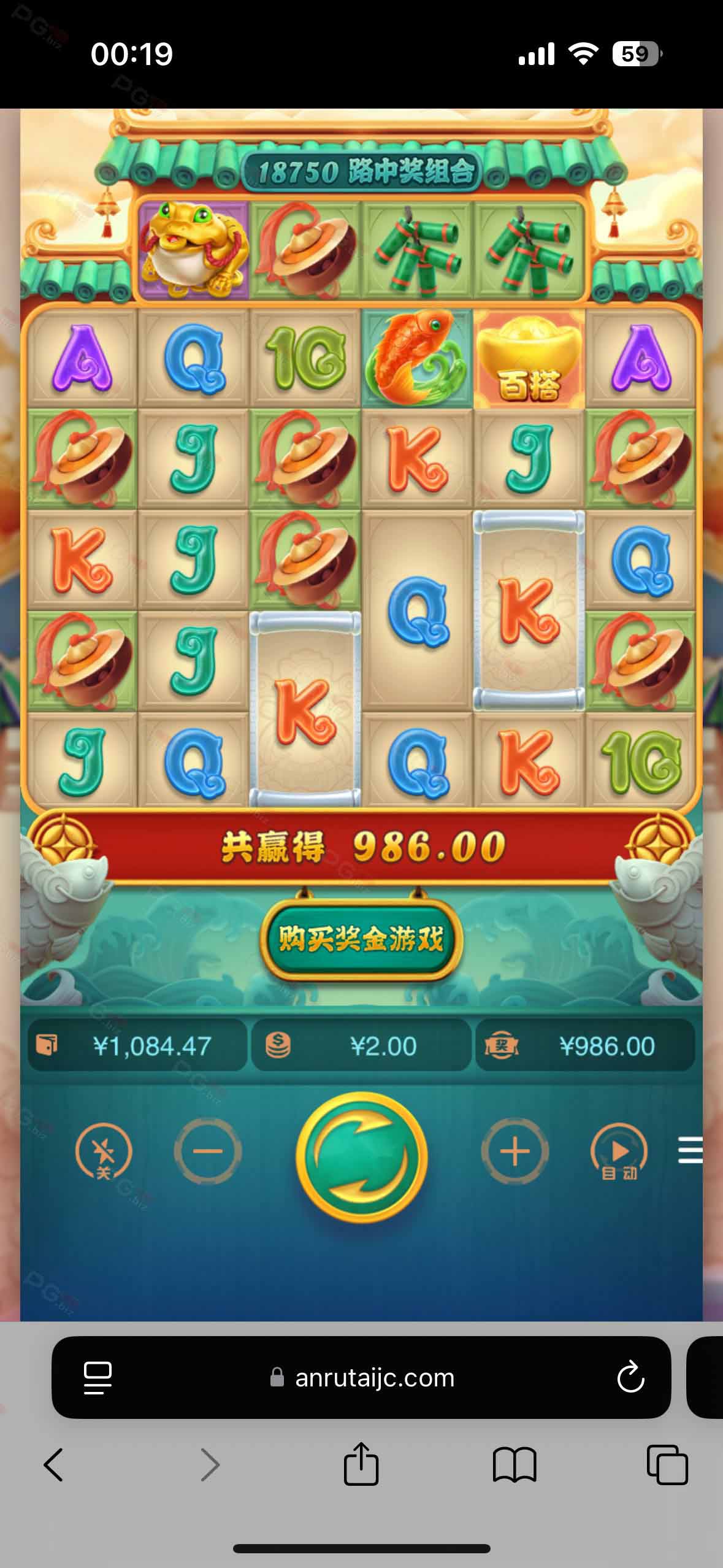Open the ¥1,084.47 wallet balance panel

137,1045
